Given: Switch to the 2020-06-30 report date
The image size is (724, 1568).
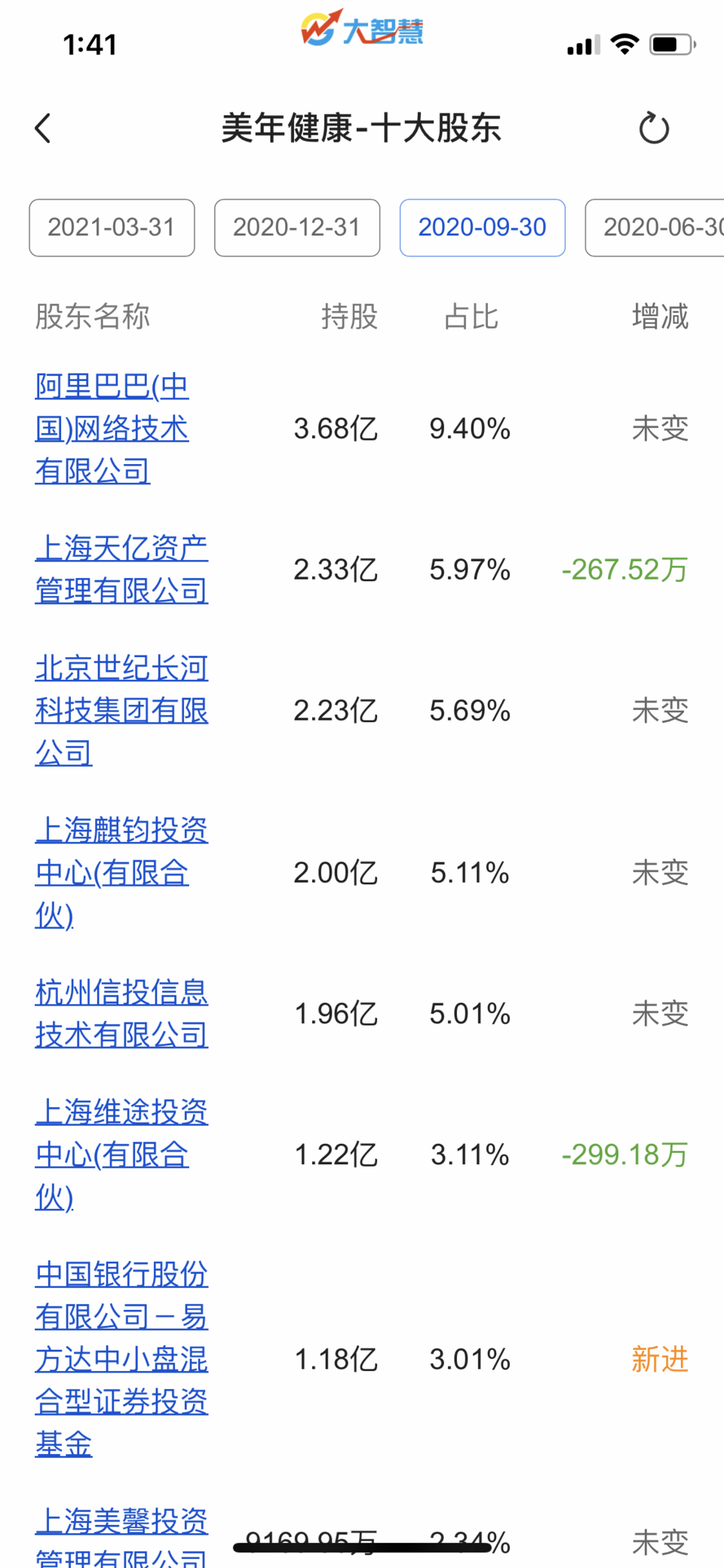Looking at the screenshot, I should pos(656,227).
